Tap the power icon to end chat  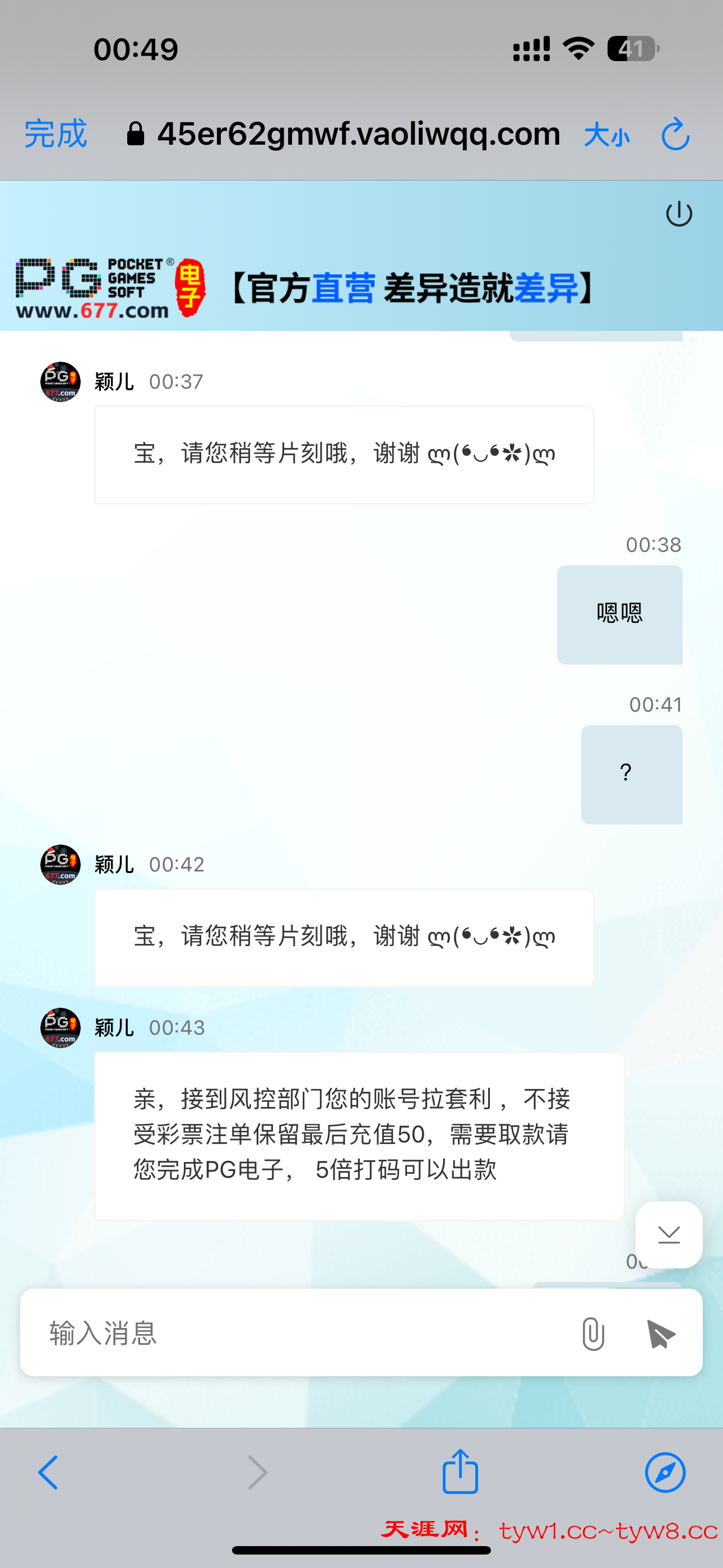pos(679,214)
